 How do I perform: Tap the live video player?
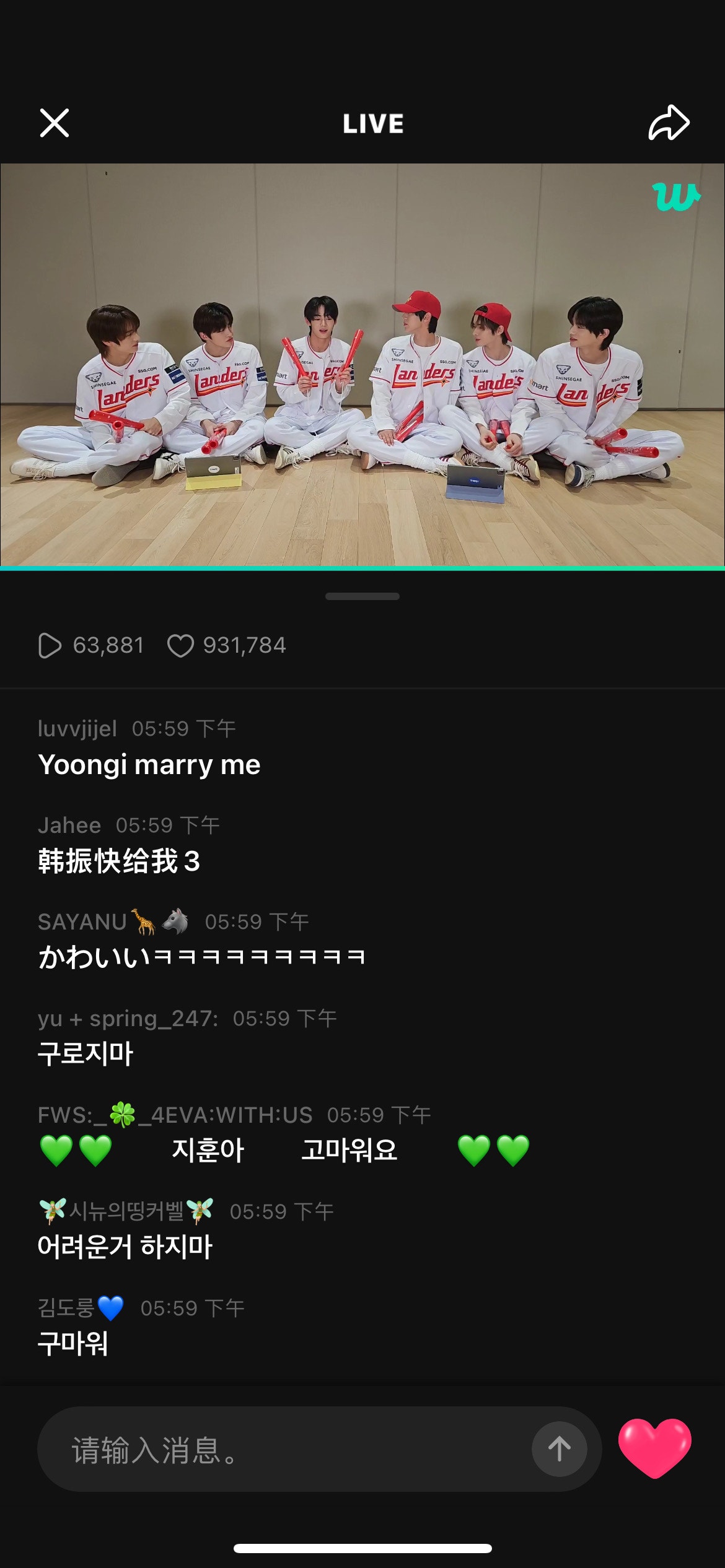click(x=362, y=365)
